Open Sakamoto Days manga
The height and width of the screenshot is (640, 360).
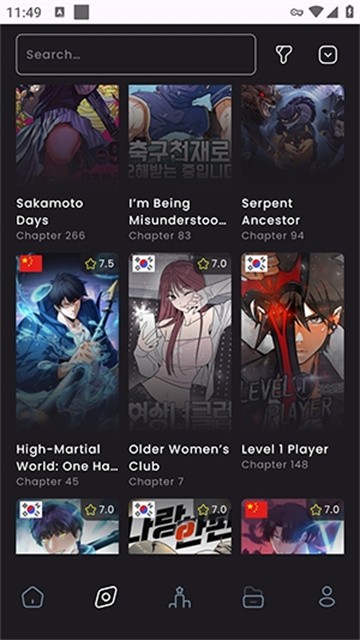[x=67, y=163]
